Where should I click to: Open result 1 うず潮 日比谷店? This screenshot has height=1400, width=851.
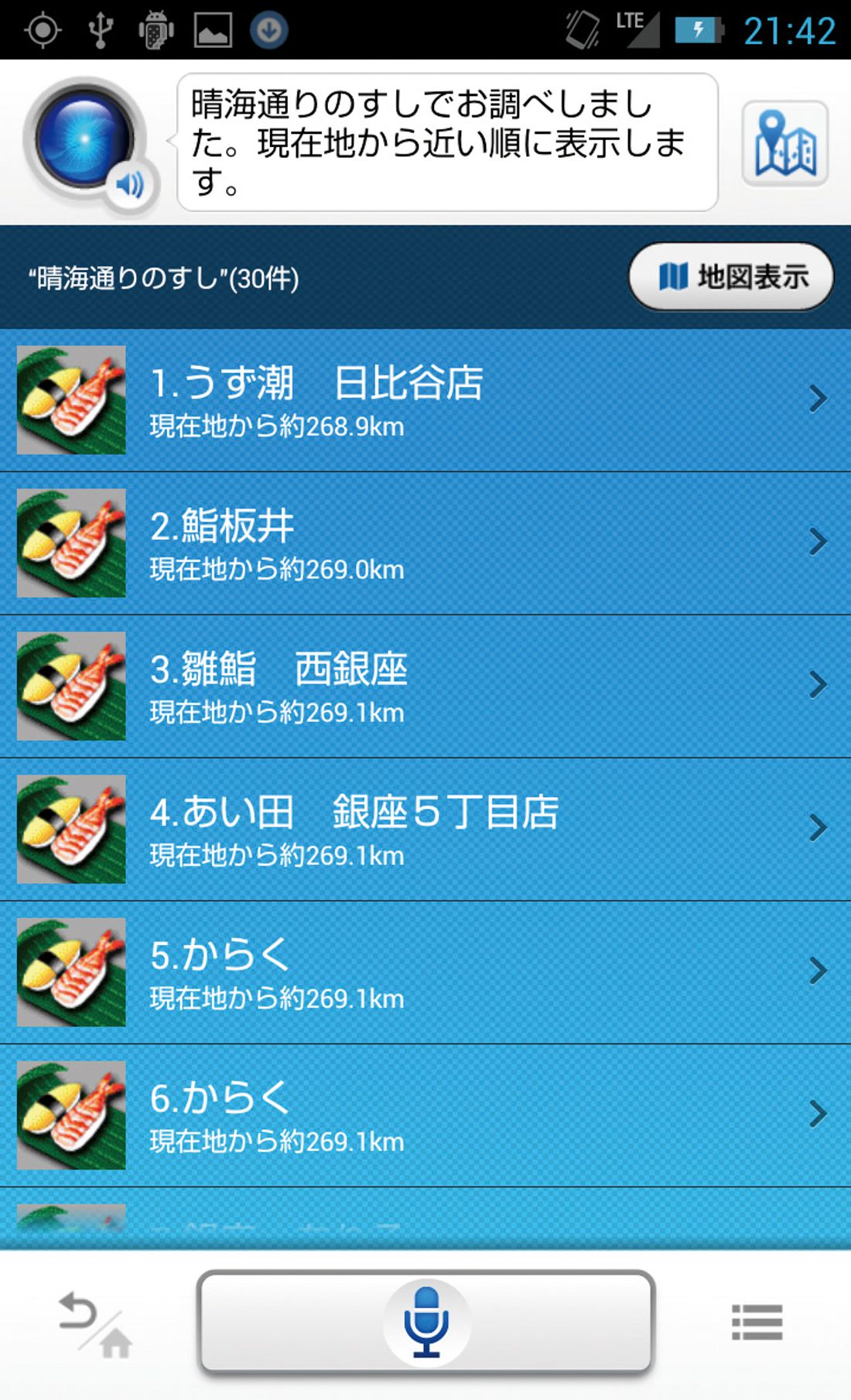425,399
